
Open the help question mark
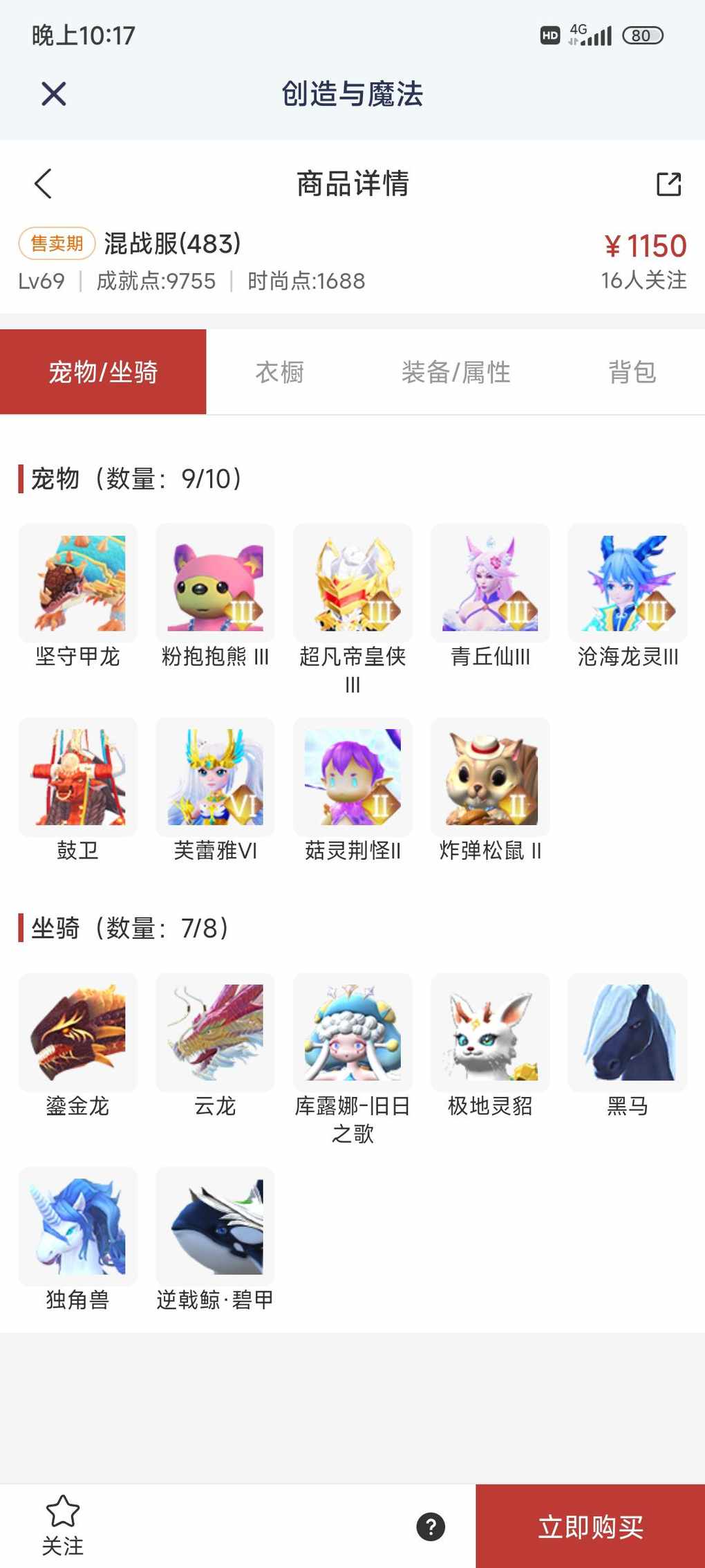[431, 1527]
